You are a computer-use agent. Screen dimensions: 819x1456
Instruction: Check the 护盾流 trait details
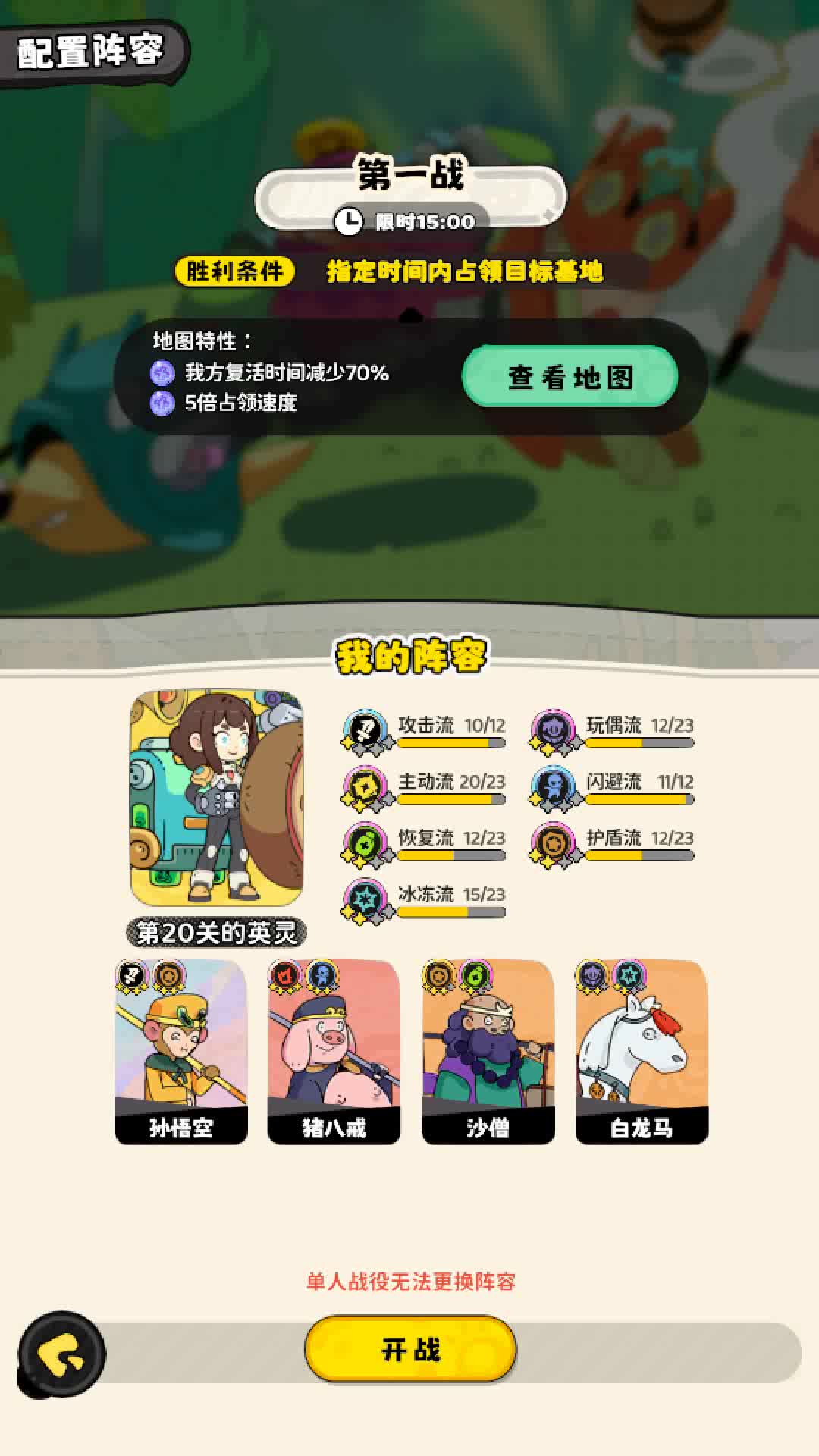(613, 843)
